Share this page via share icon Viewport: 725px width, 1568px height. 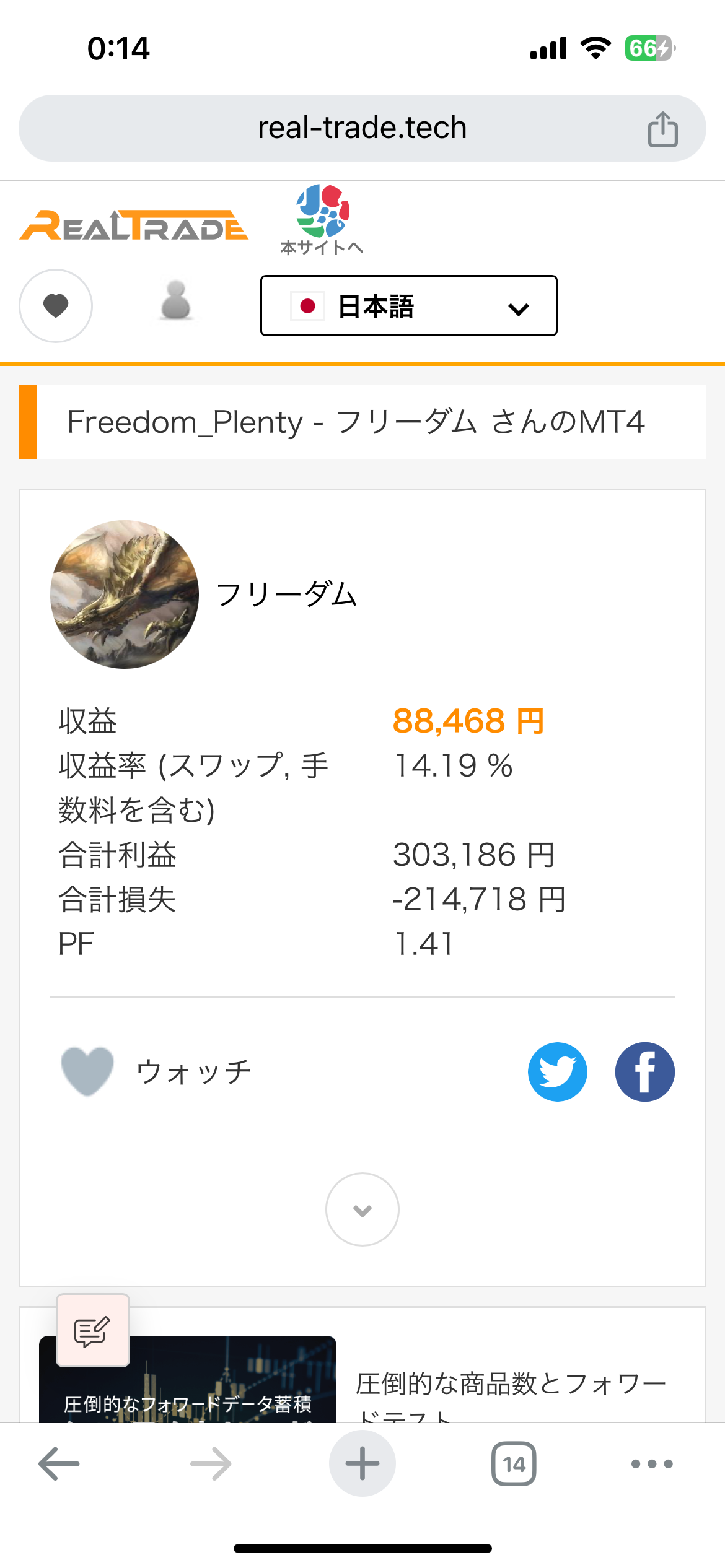[662, 129]
